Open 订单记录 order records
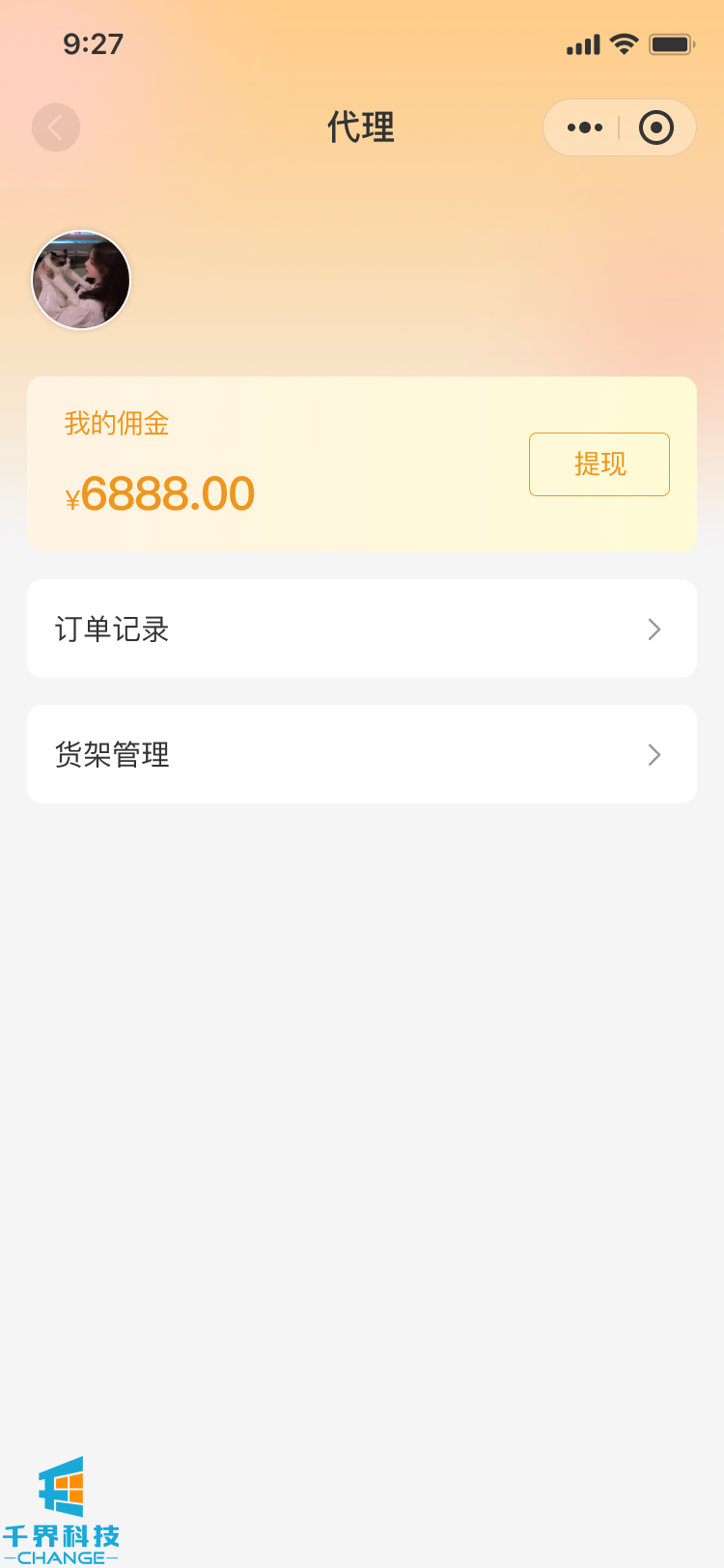This screenshot has height=1568, width=724. (x=362, y=629)
